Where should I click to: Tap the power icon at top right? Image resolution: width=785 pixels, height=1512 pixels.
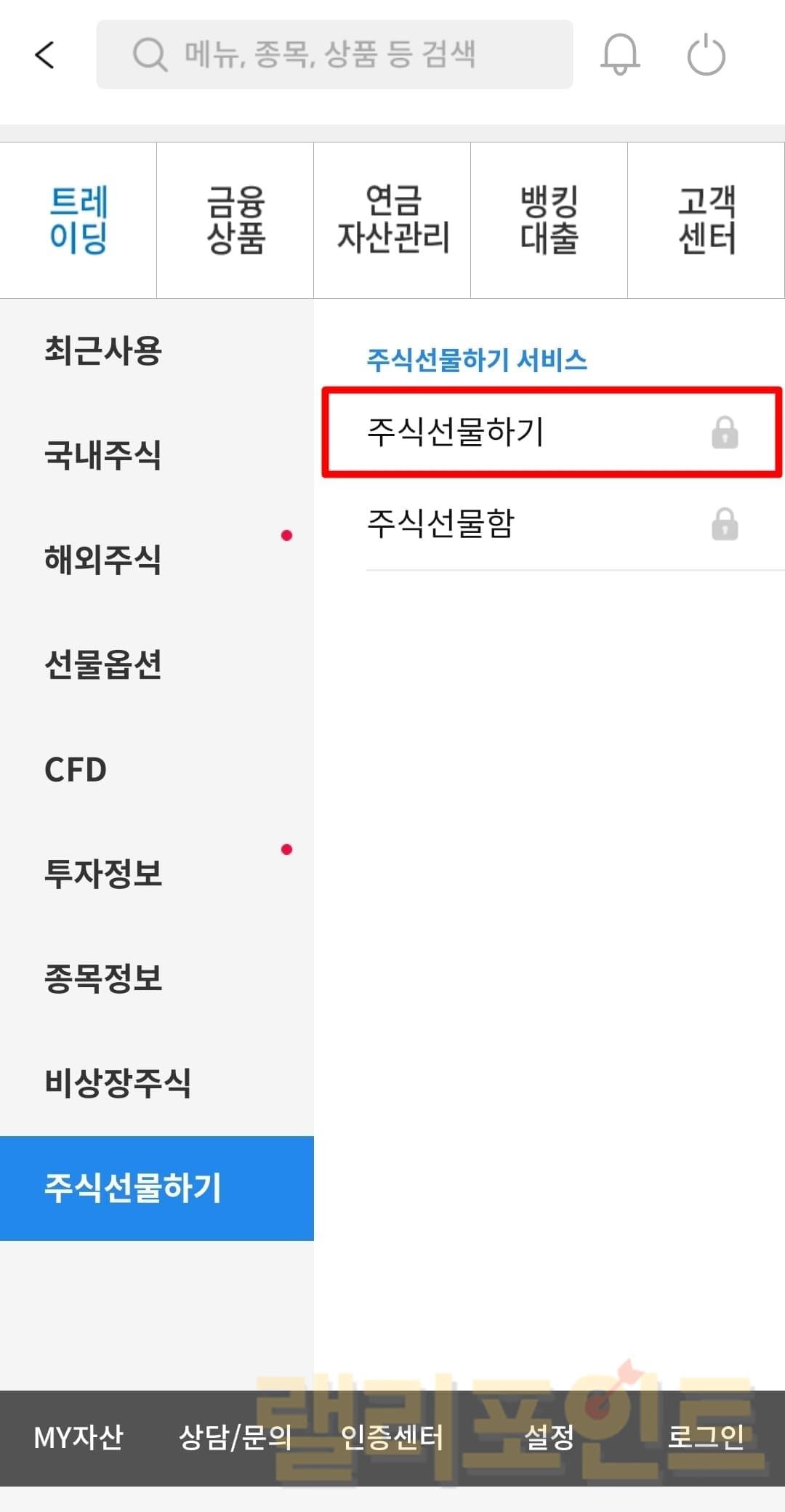pos(706,55)
